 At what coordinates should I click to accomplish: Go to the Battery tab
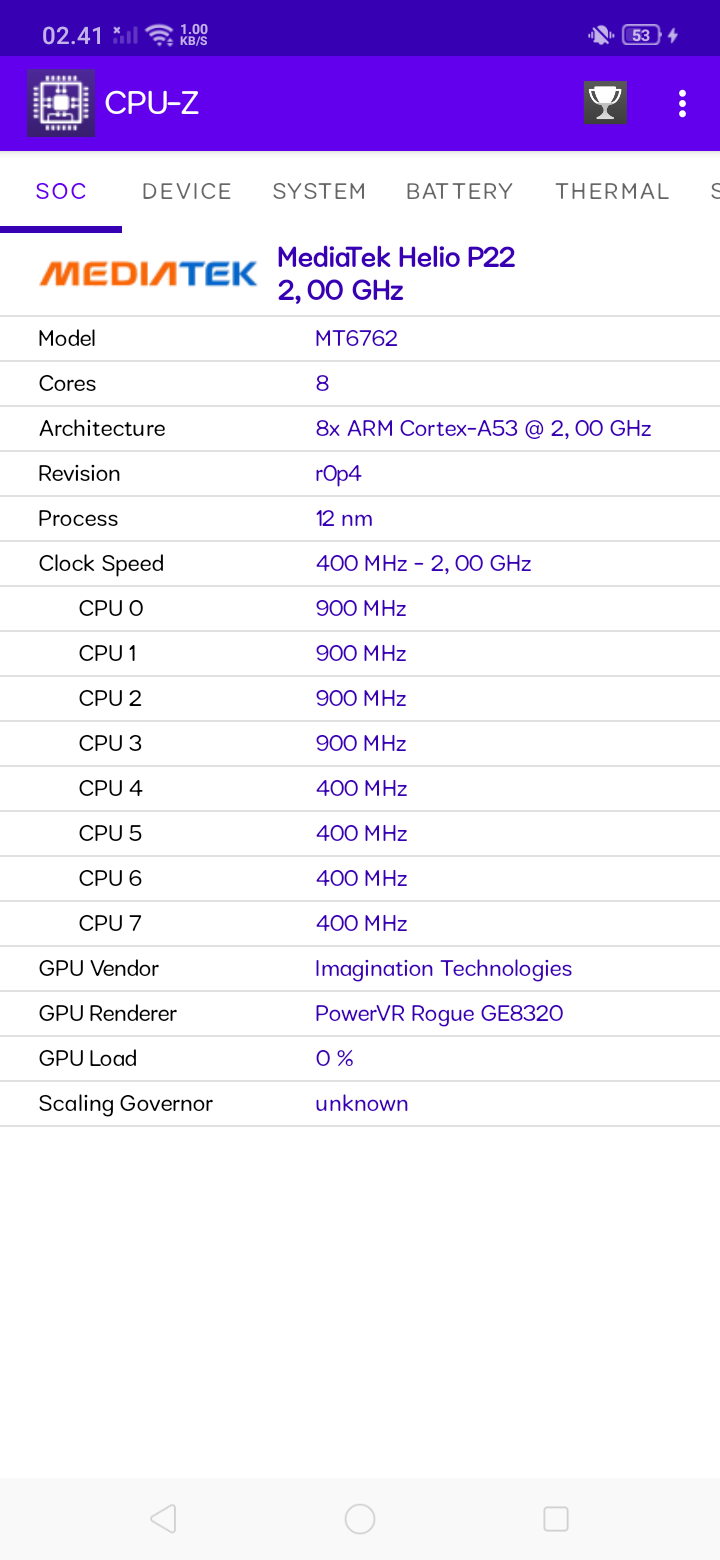[459, 191]
